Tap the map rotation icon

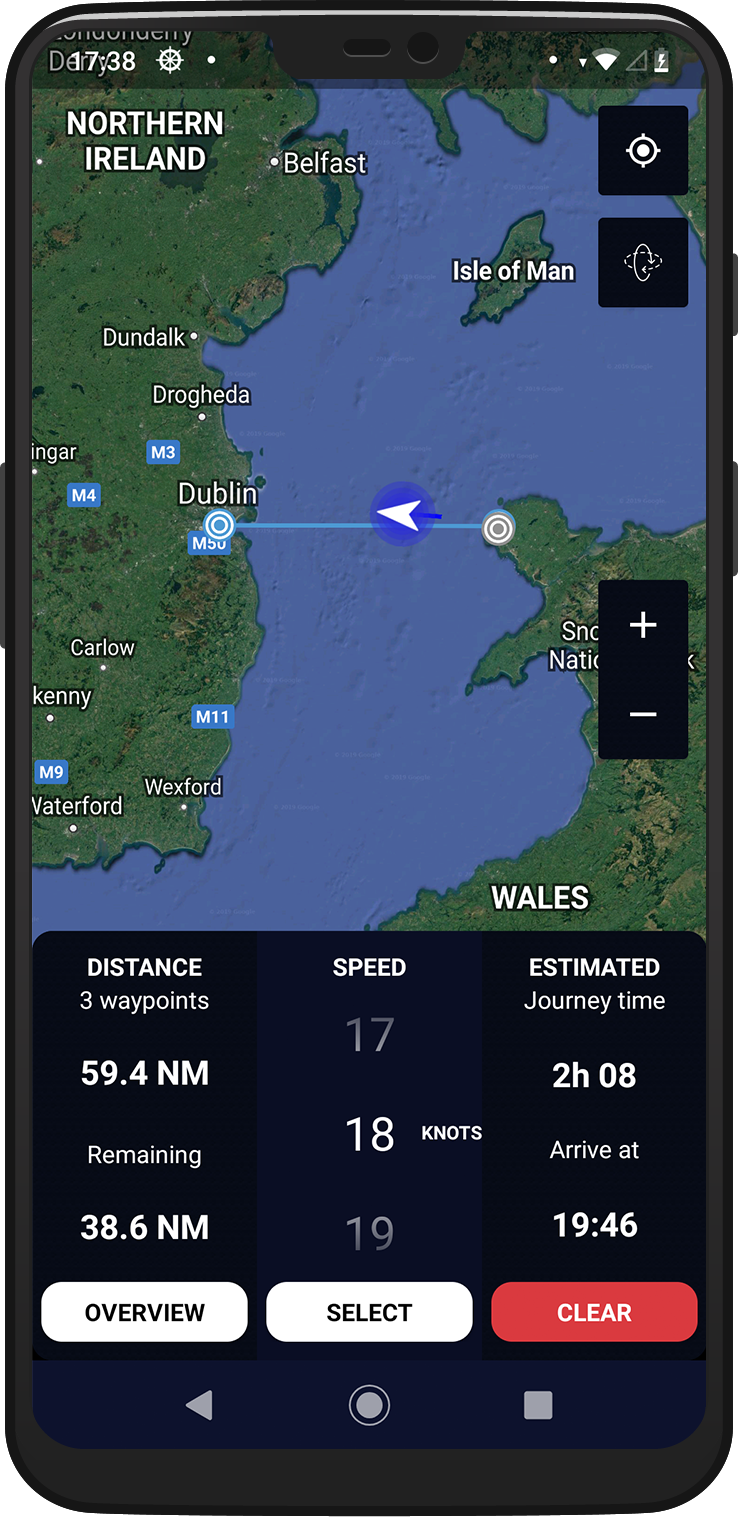(643, 262)
